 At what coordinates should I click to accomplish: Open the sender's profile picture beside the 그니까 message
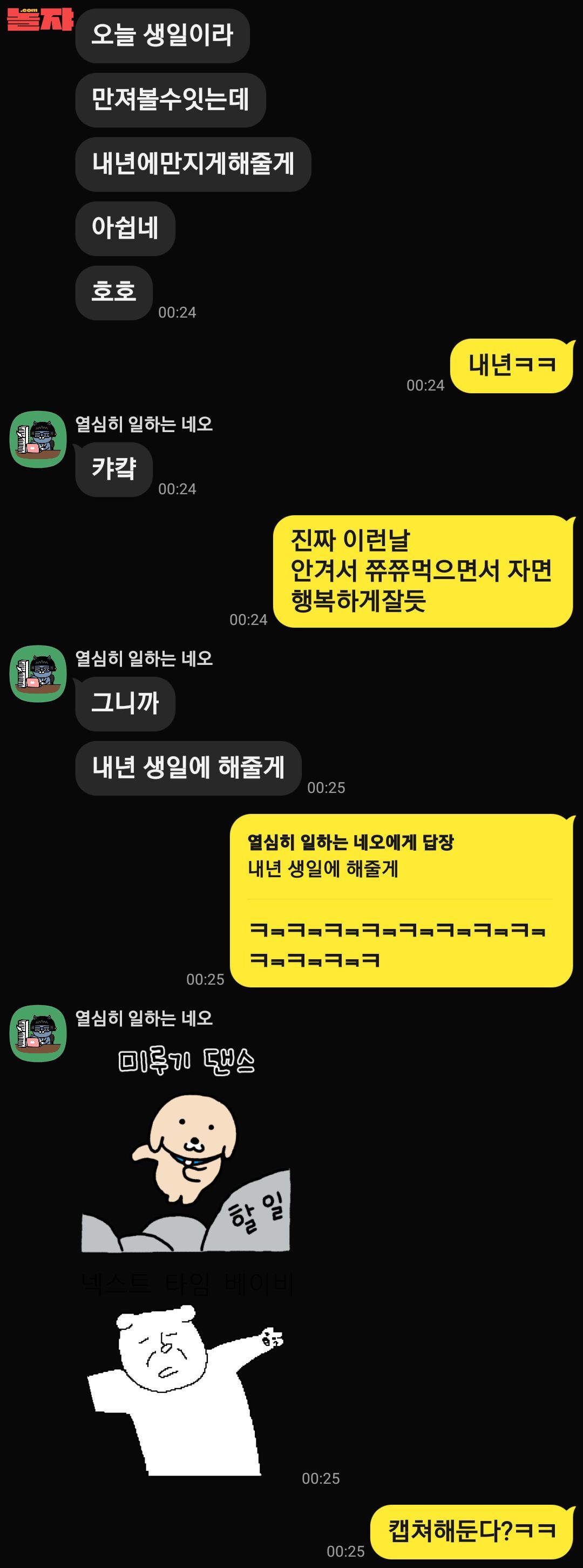pyautogui.click(x=38, y=673)
